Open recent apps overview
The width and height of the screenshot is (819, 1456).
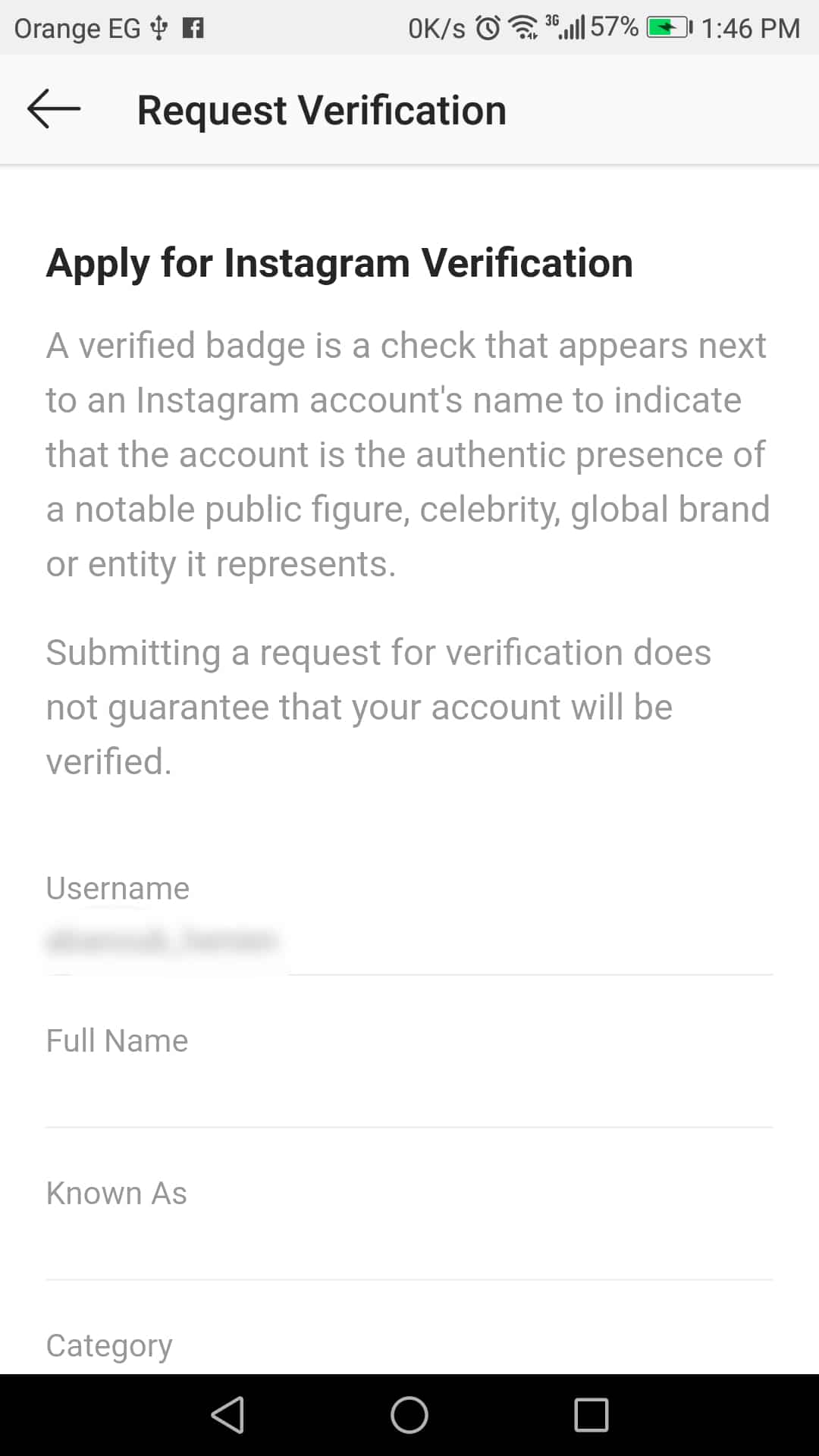point(591,1415)
